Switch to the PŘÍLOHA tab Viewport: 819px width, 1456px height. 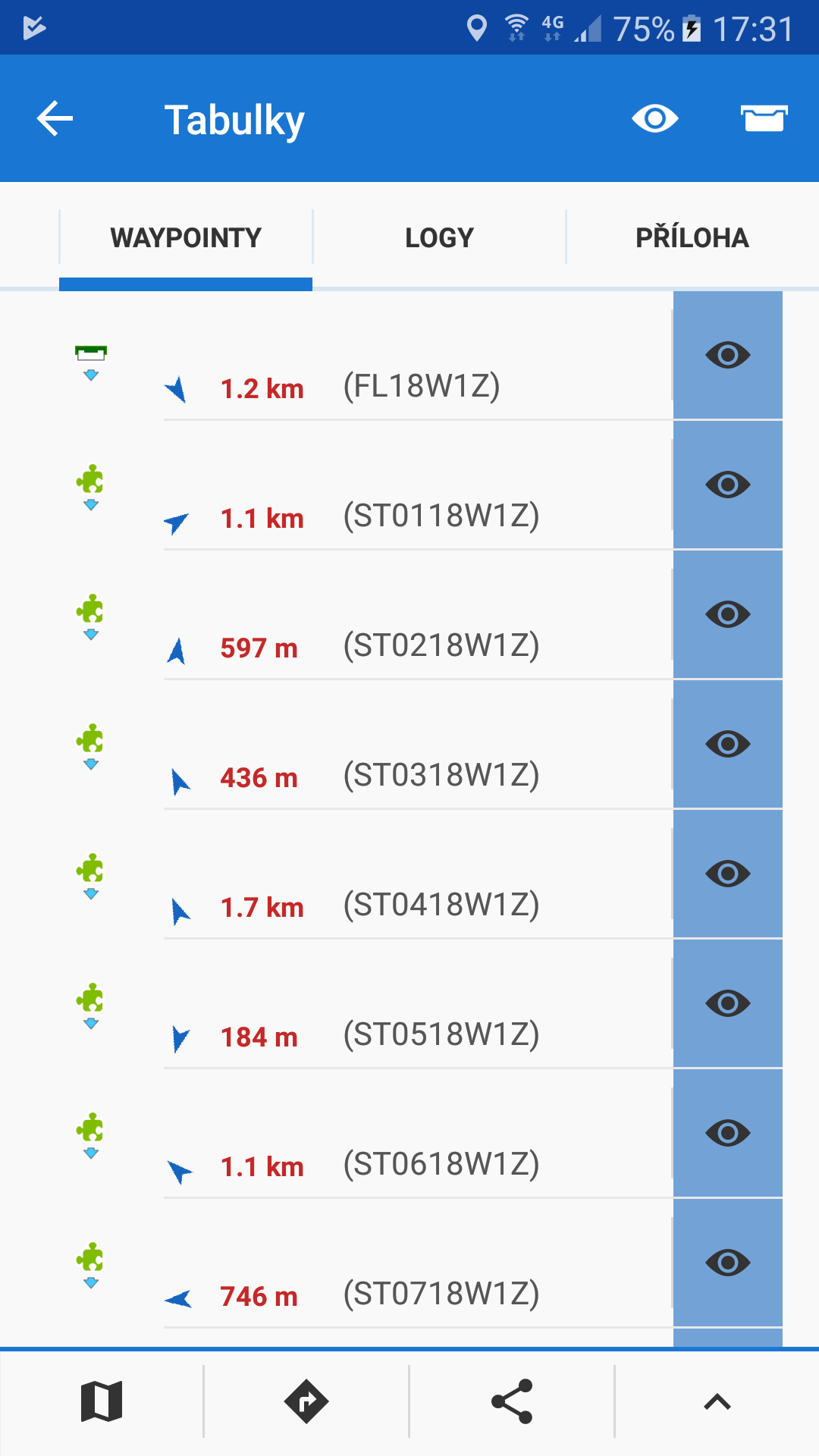click(692, 238)
